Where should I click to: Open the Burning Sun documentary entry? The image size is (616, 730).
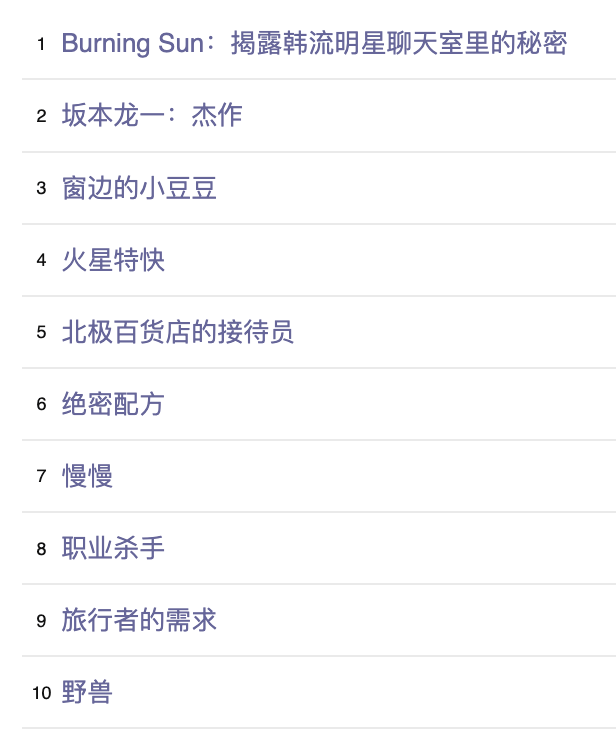tap(314, 43)
